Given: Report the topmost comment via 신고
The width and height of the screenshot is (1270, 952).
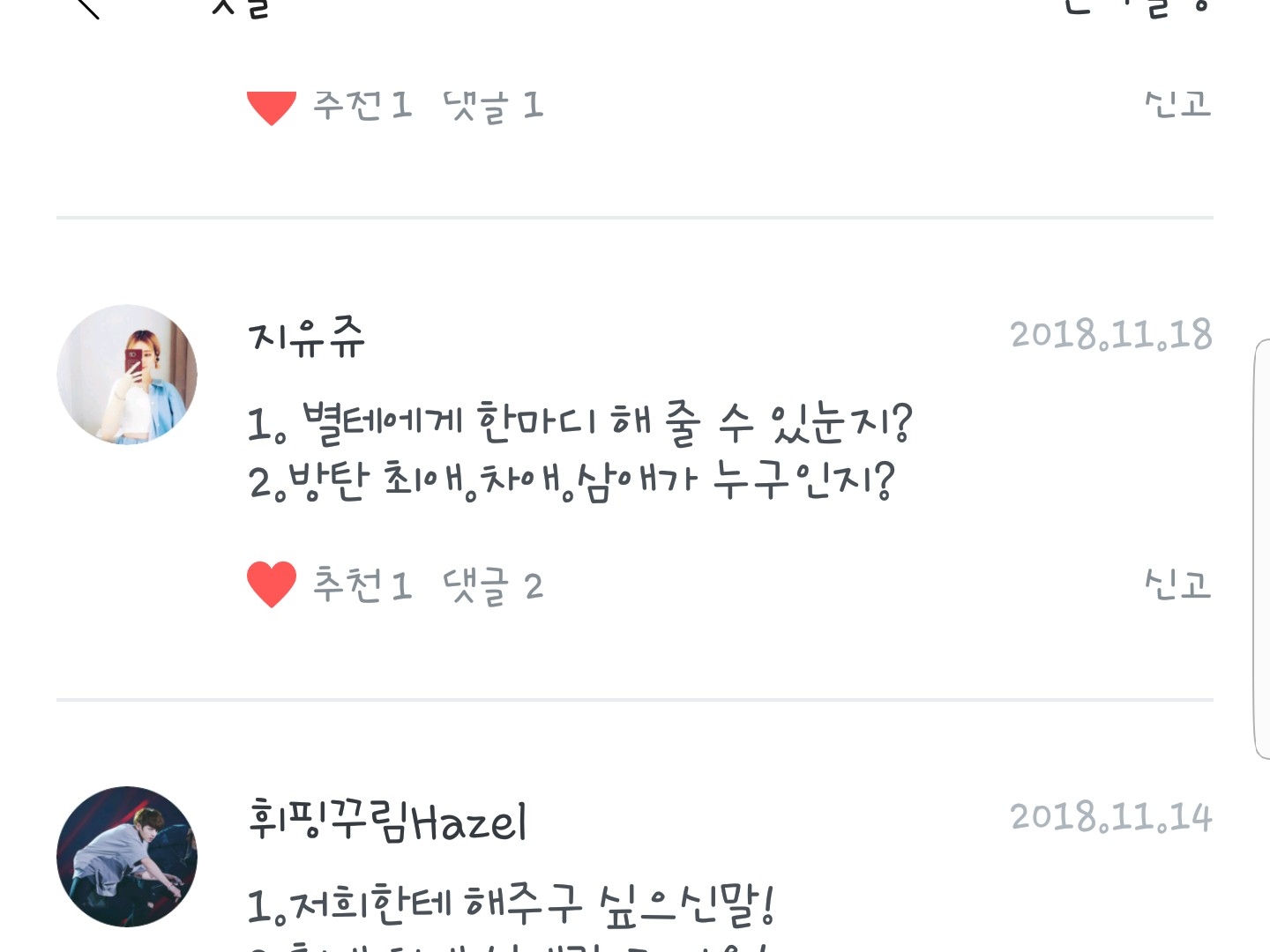Looking at the screenshot, I should point(1177,104).
